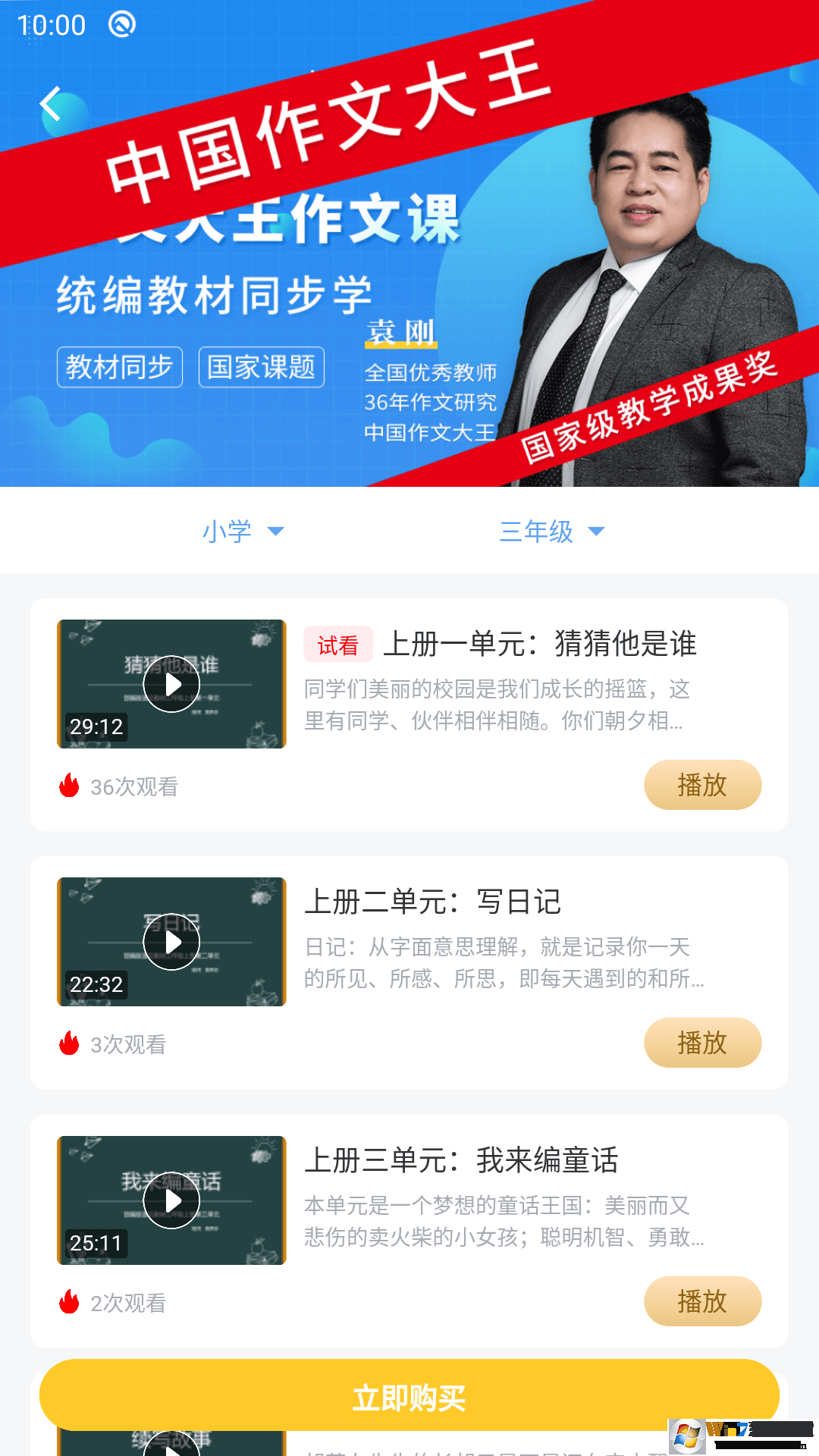The image size is (819, 1456).
Task: Open the 三年级 grade dropdown
Action: pos(551,531)
